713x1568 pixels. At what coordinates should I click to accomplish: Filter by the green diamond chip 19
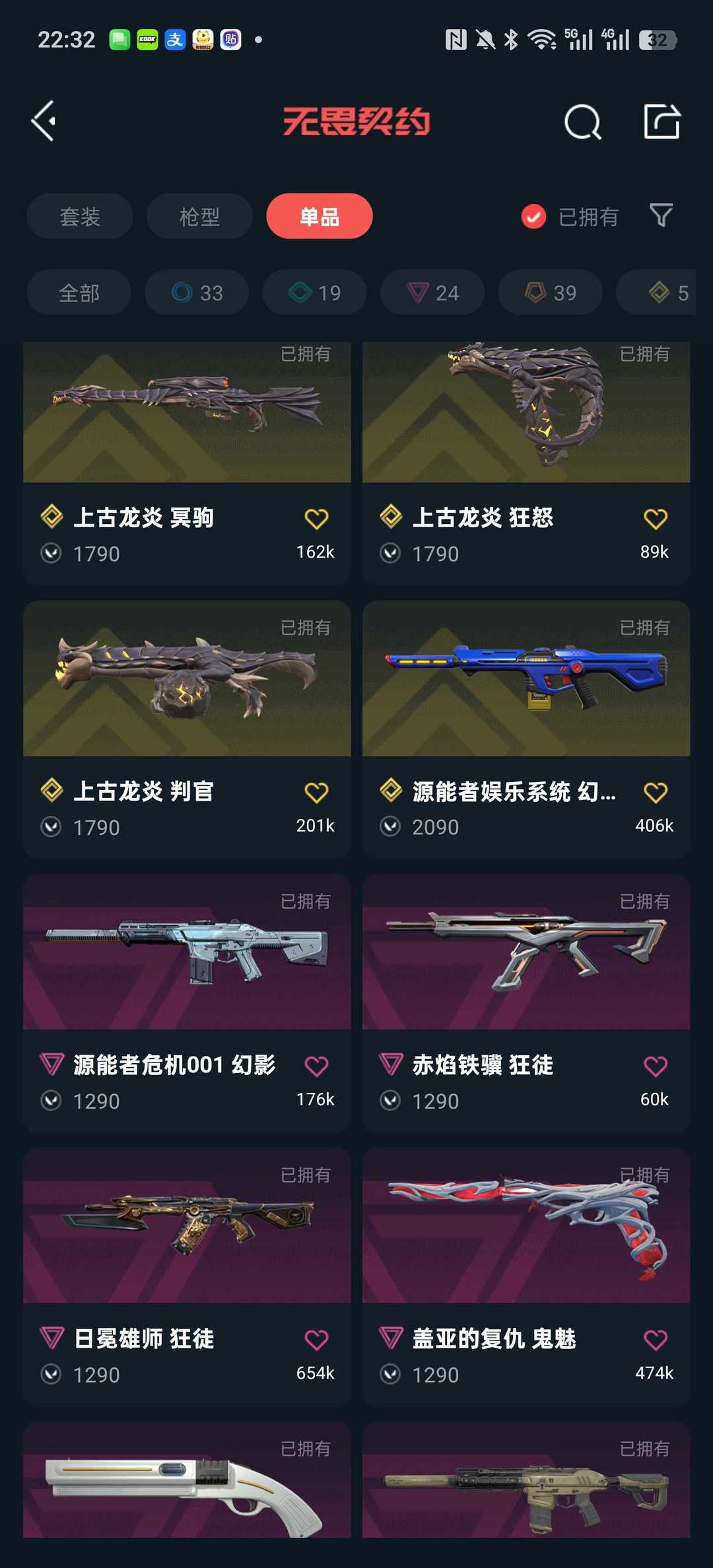point(314,292)
